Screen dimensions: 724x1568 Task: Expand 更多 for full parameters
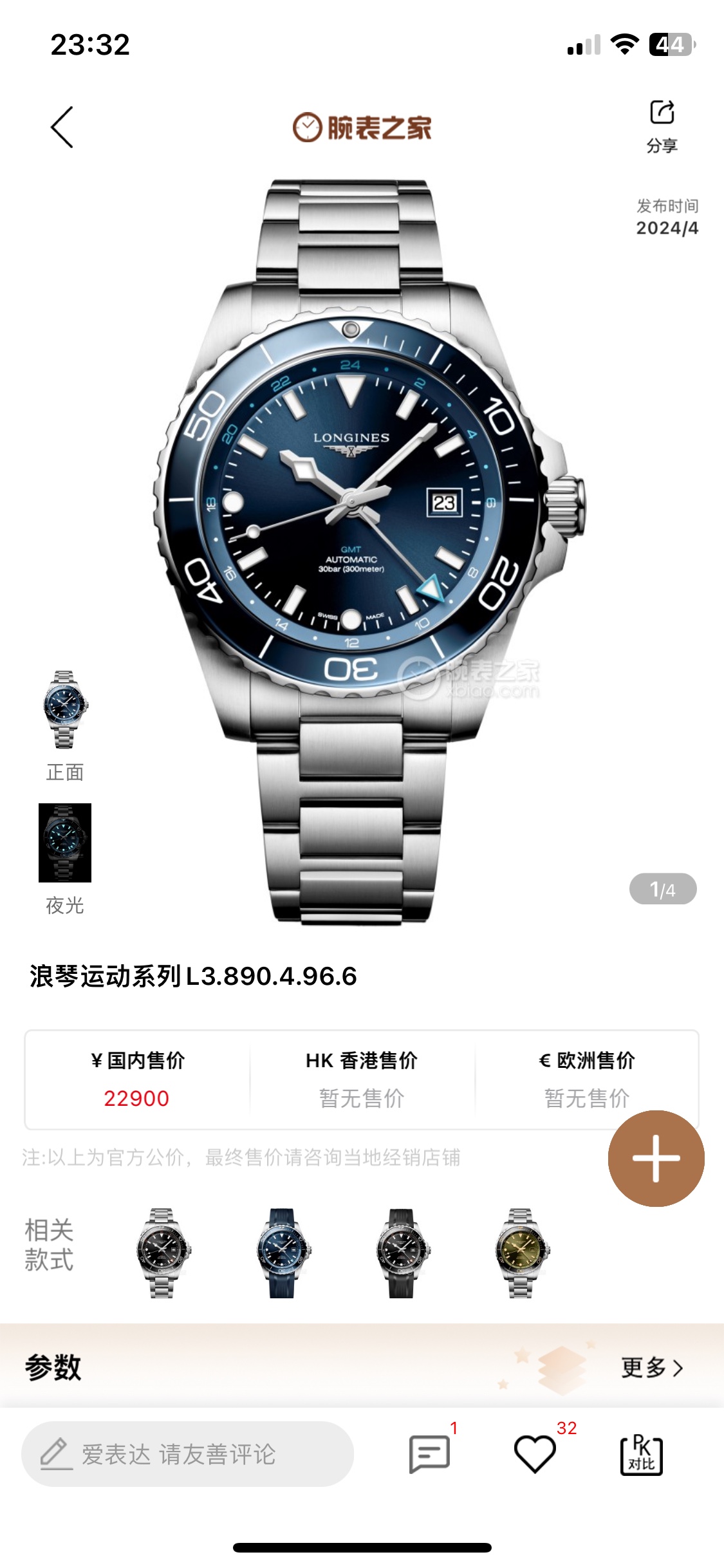coord(651,1368)
